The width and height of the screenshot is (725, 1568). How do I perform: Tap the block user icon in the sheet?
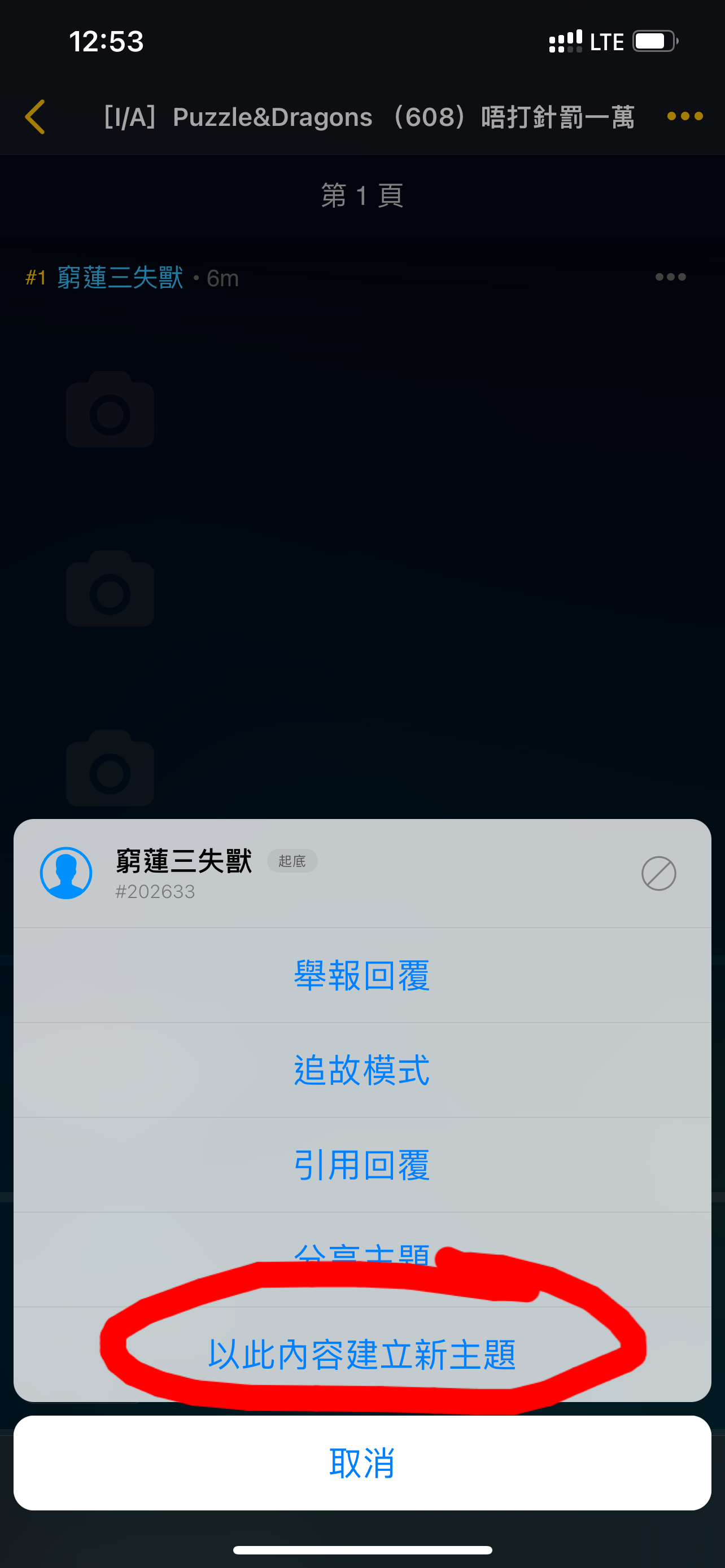point(660,874)
